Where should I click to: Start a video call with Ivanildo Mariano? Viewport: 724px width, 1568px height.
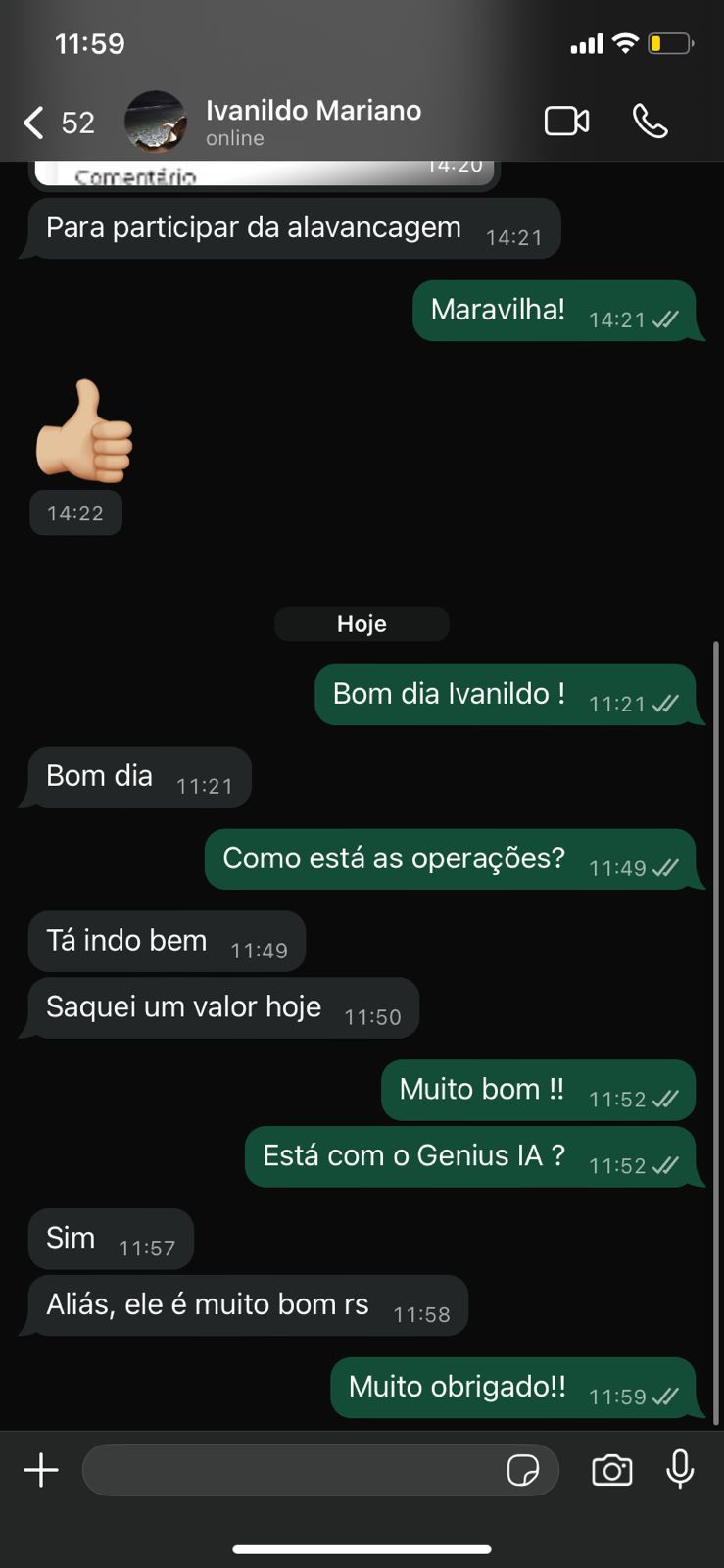[x=566, y=121]
